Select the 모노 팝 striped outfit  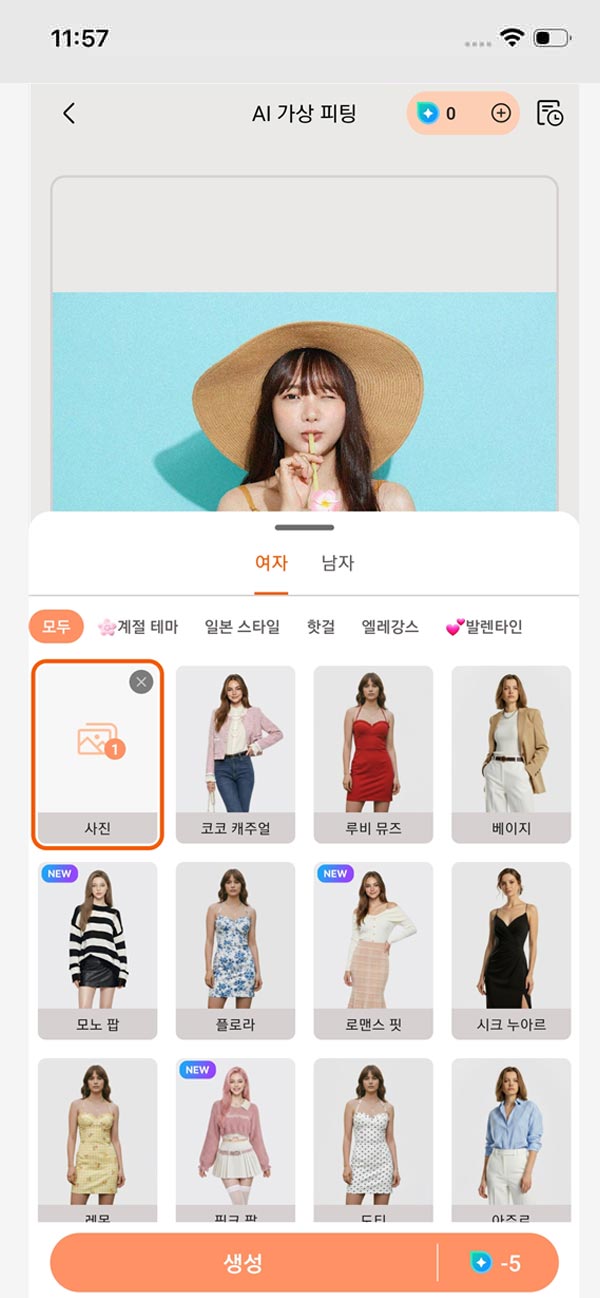[97, 948]
